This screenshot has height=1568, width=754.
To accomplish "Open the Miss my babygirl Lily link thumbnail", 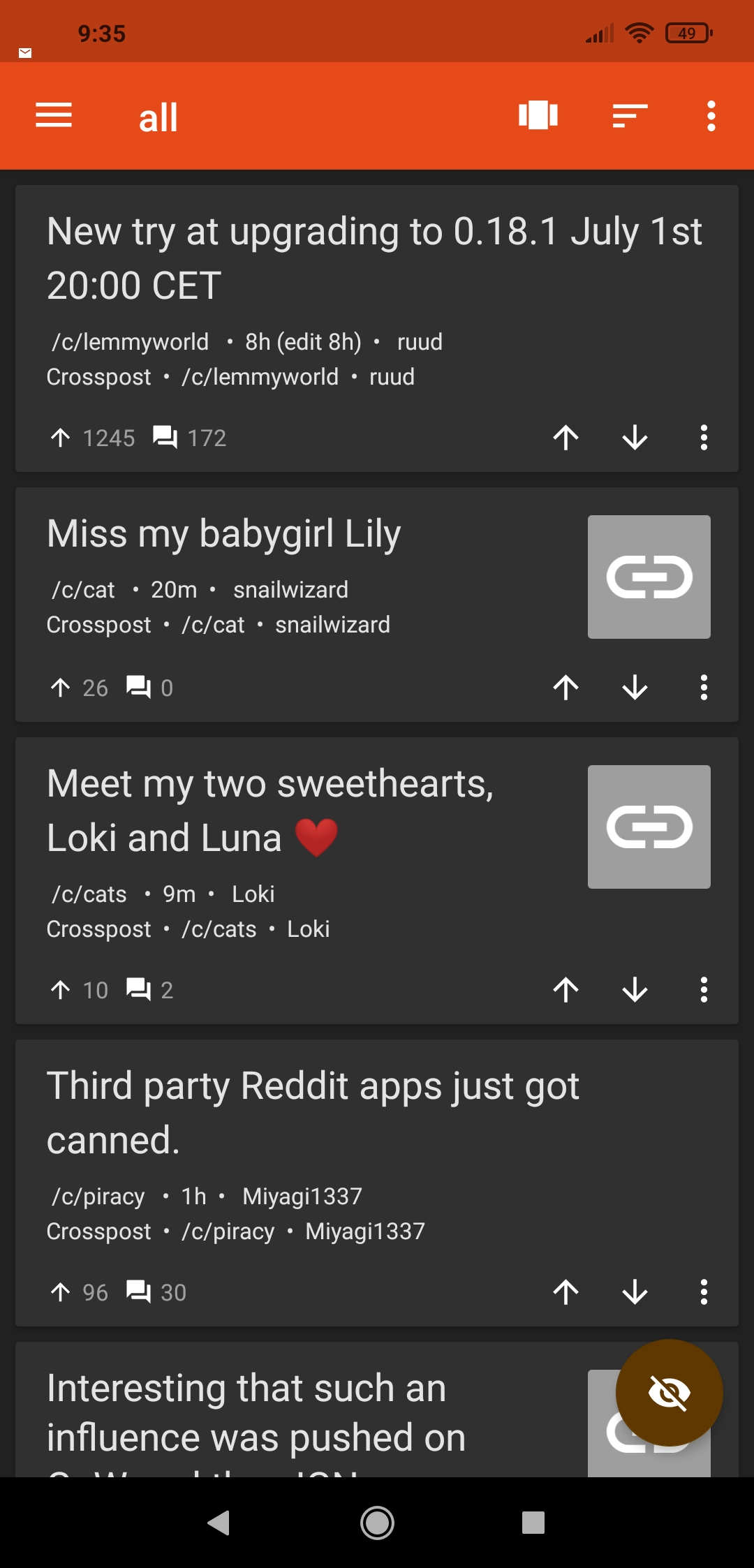I will click(x=649, y=577).
